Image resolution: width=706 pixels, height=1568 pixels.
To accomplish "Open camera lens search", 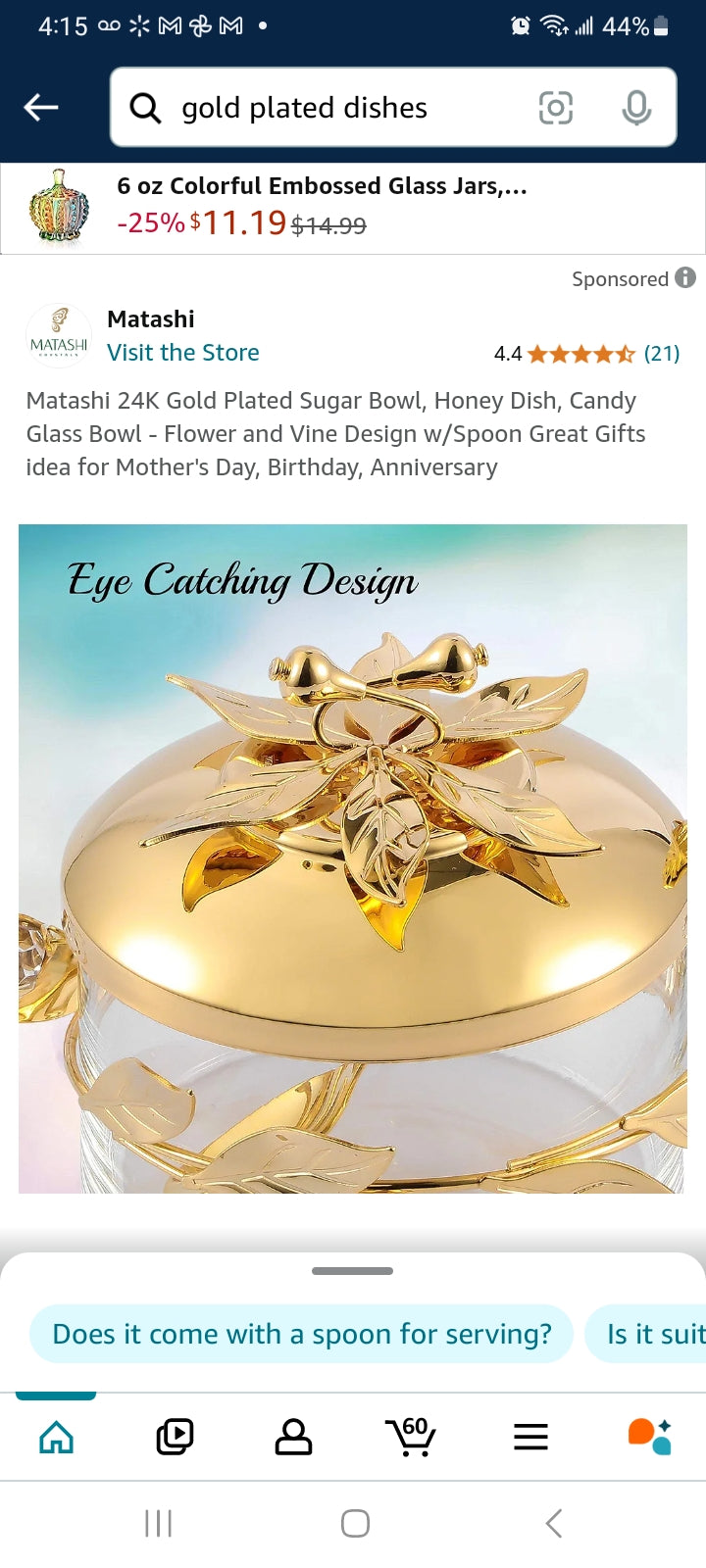I will click(556, 108).
